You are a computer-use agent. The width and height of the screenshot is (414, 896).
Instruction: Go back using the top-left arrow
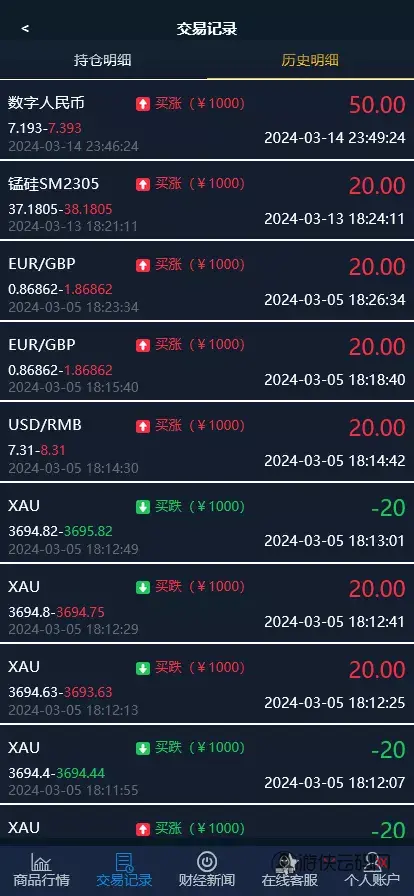coord(25,28)
